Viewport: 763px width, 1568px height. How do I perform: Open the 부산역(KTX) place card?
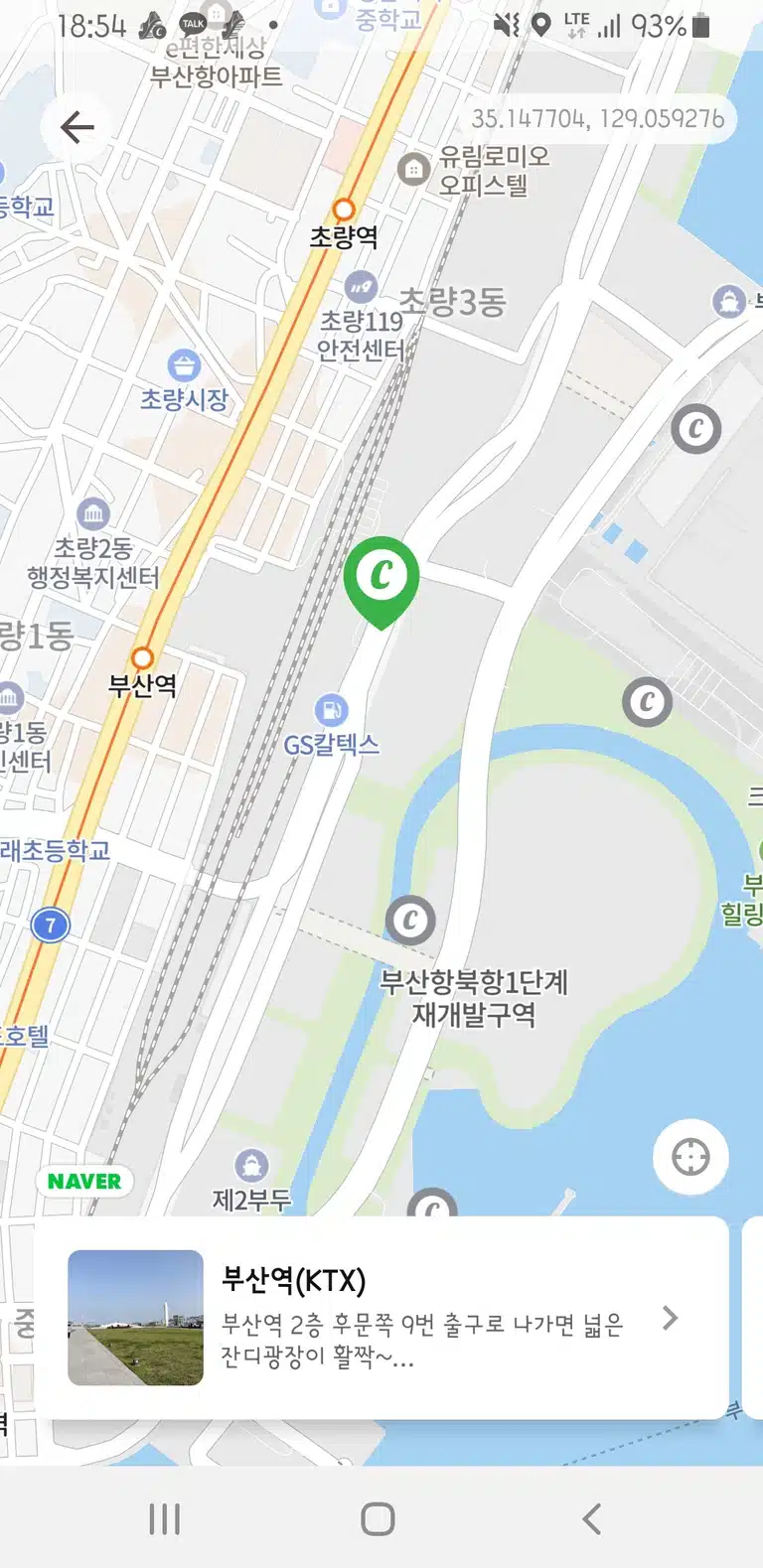tap(381, 1318)
